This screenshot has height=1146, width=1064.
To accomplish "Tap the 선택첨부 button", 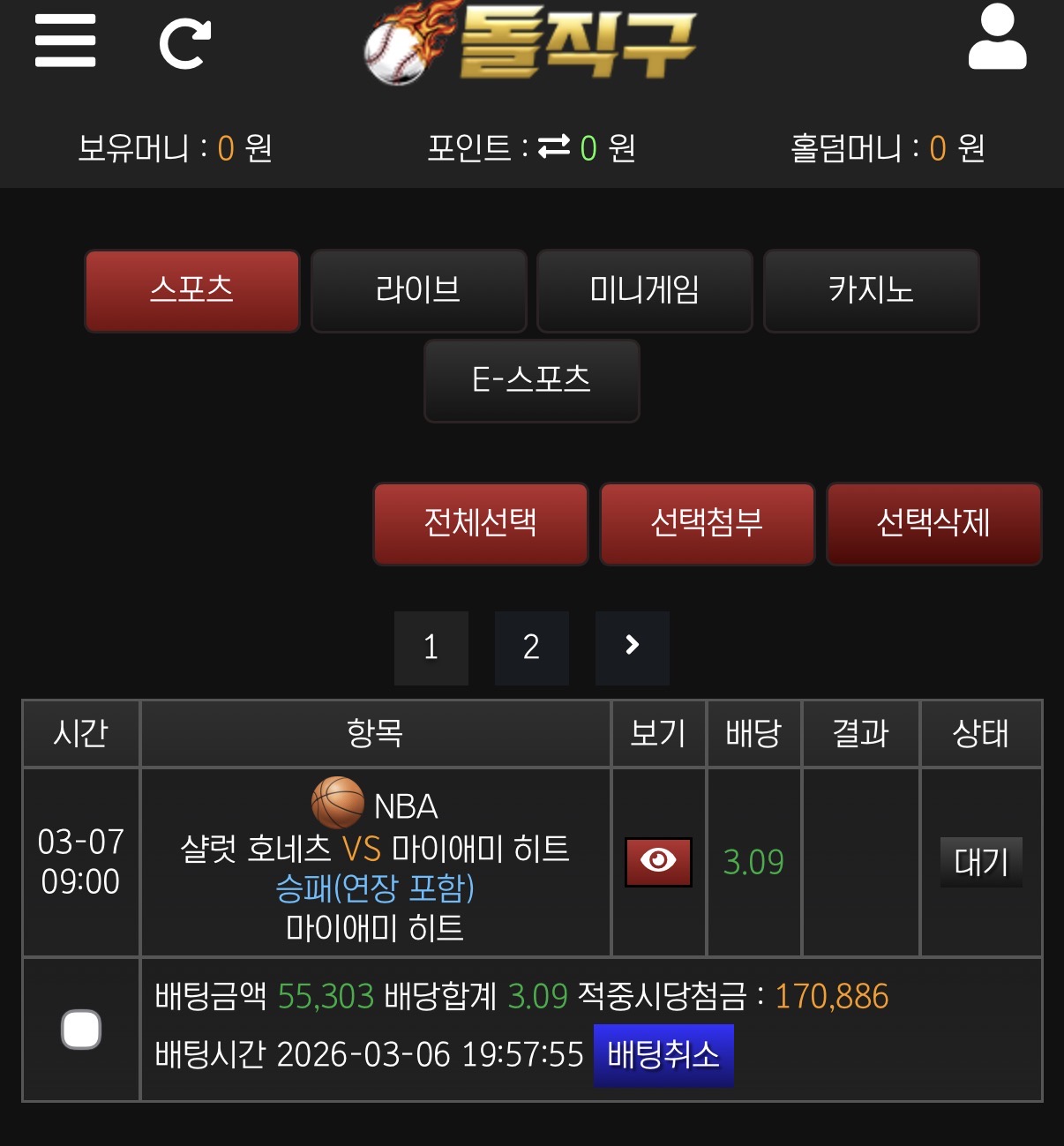I will 707,523.
